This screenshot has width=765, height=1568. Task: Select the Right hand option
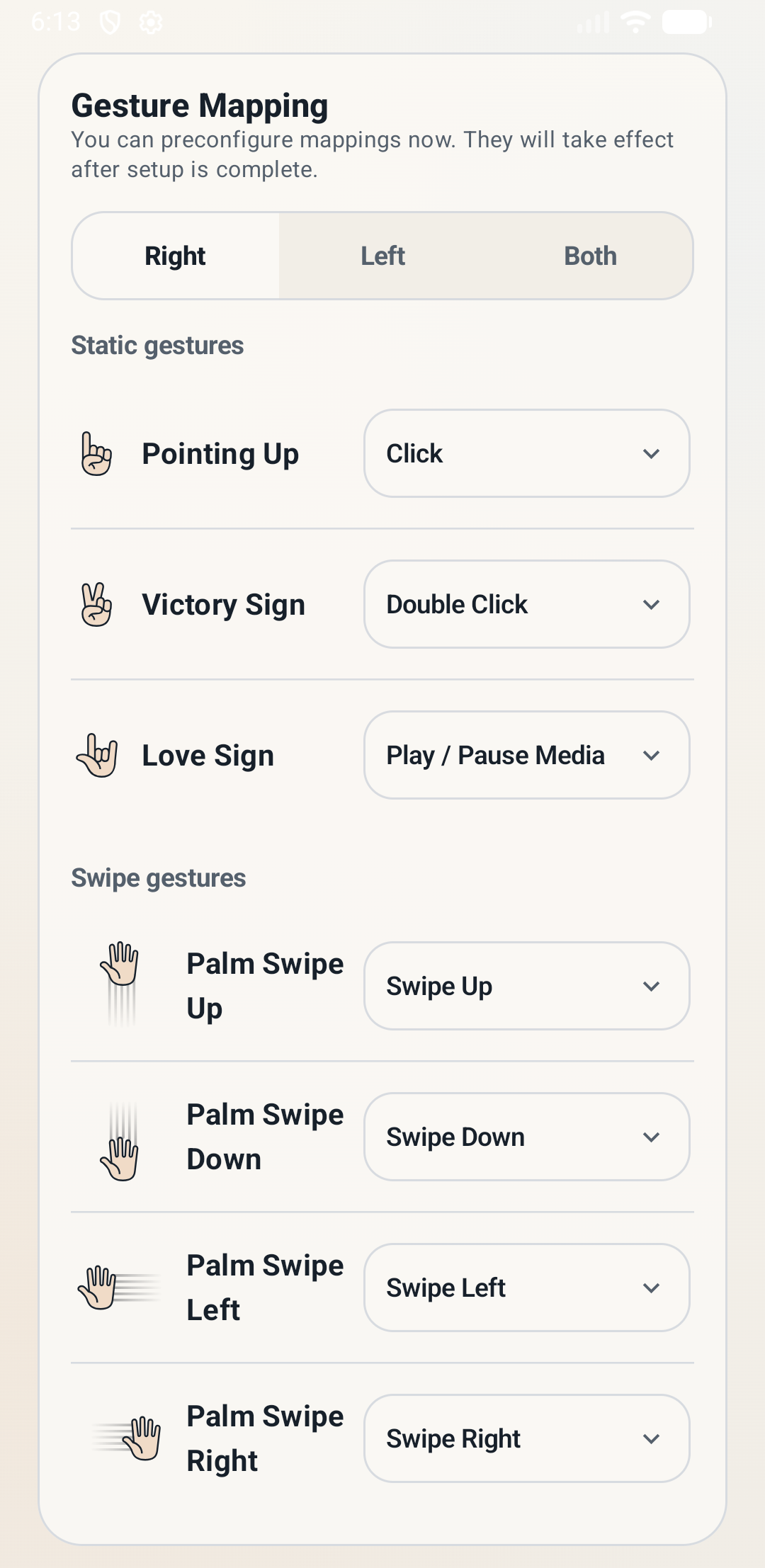(x=175, y=256)
